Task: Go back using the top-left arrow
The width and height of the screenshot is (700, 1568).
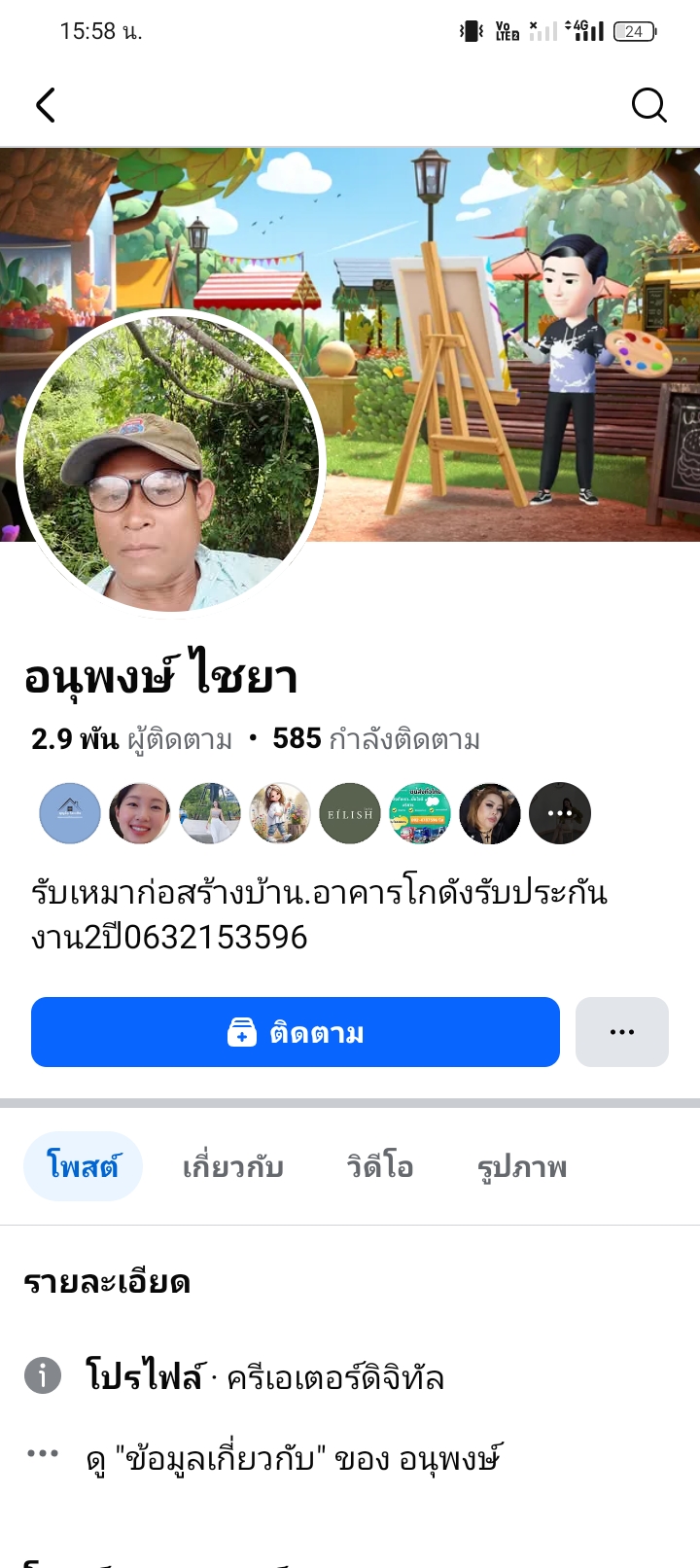Action: pyautogui.click(x=46, y=105)
